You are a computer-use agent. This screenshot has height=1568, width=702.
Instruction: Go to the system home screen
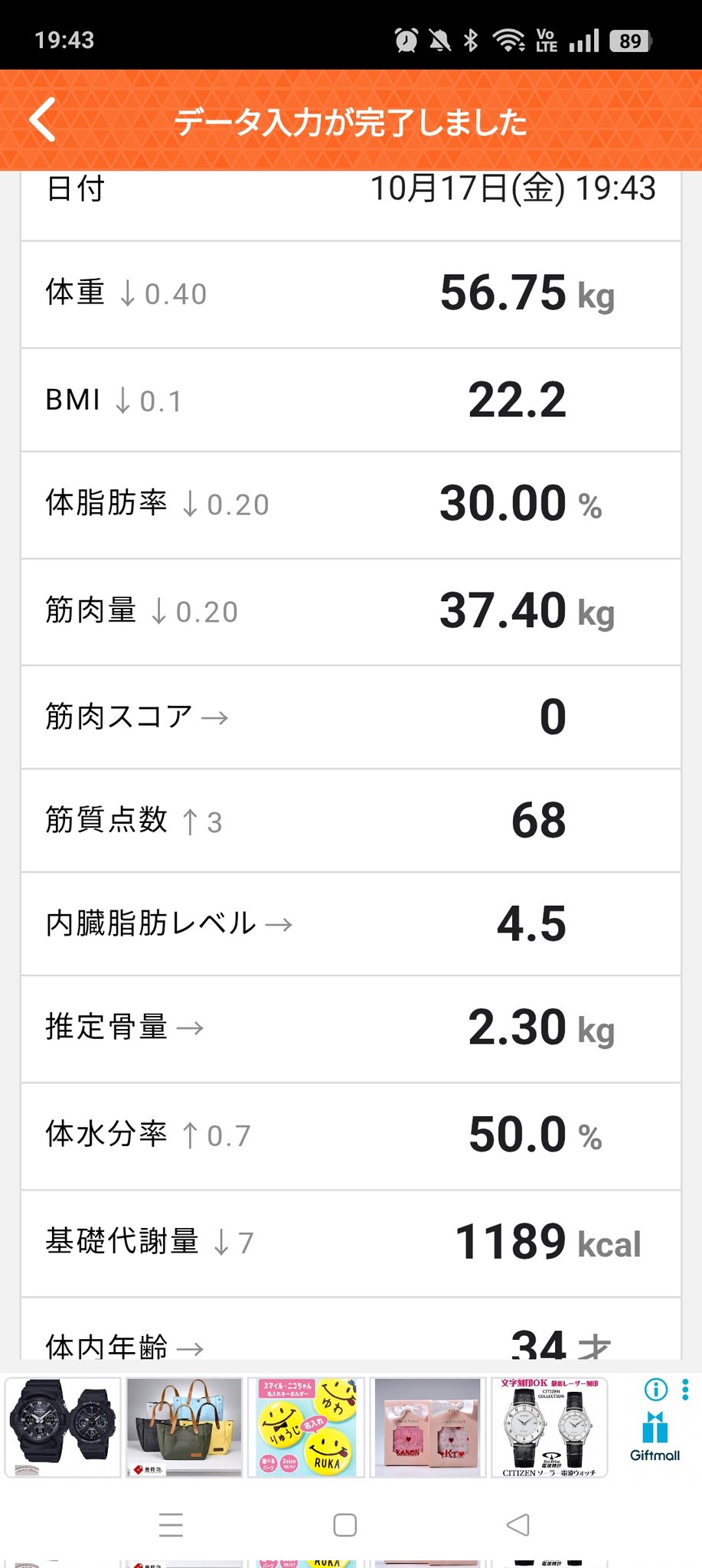coord(345,1525)
